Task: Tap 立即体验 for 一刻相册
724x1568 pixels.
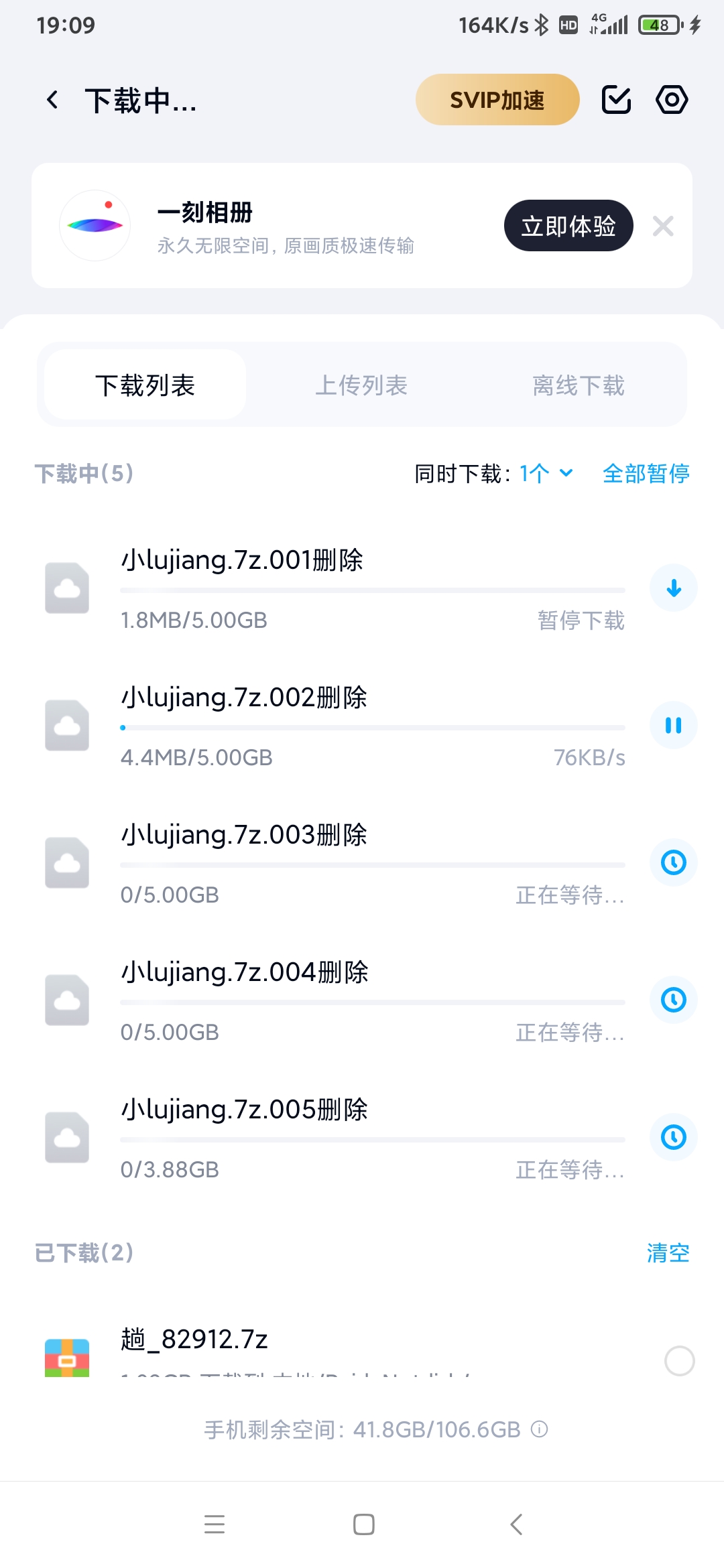Action: coord(568,226)
